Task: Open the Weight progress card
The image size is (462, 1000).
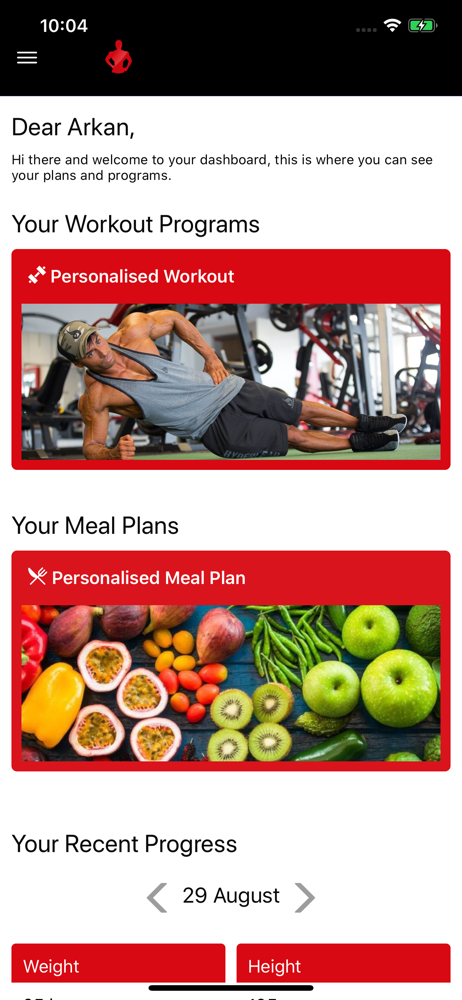Action: (x=118, y=967)
